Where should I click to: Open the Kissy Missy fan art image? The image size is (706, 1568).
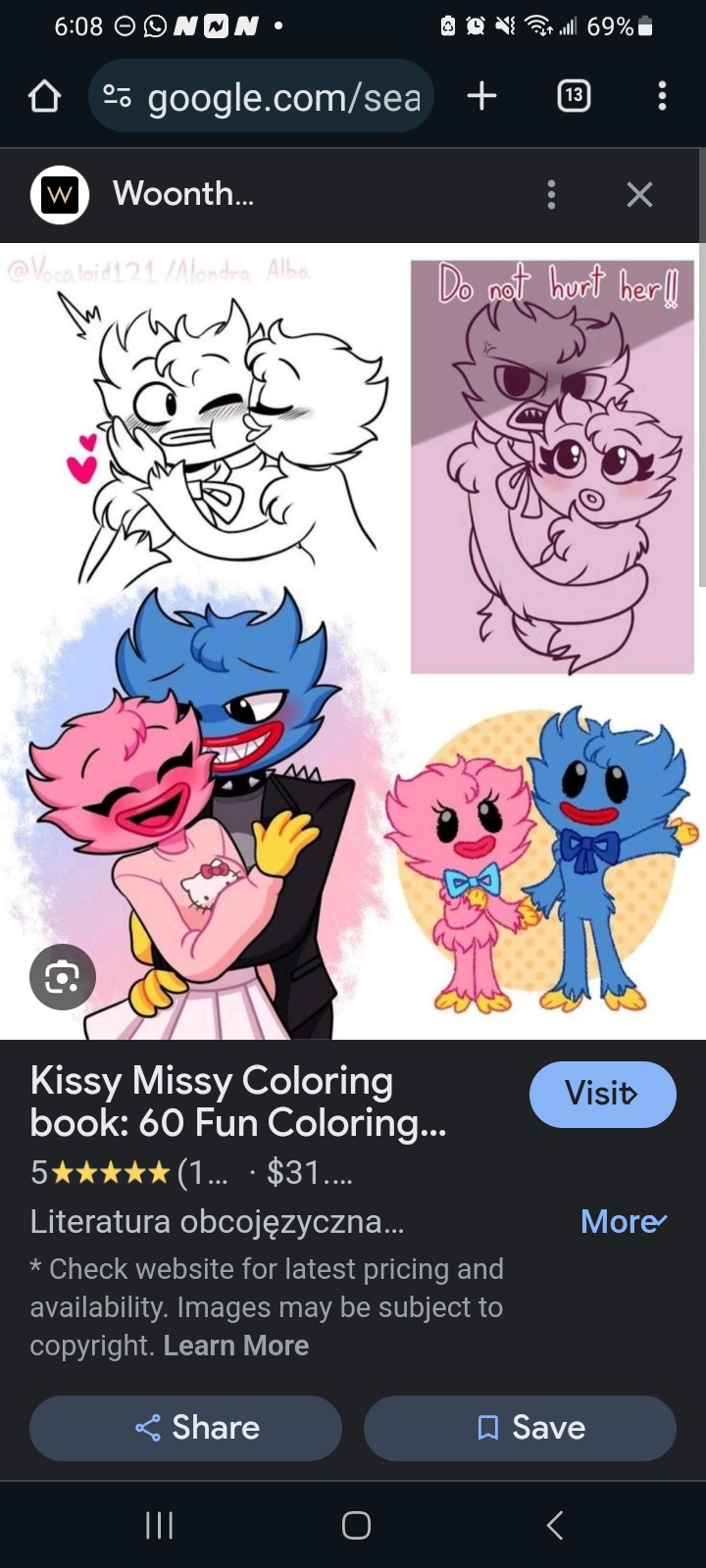tap(353, 637)
